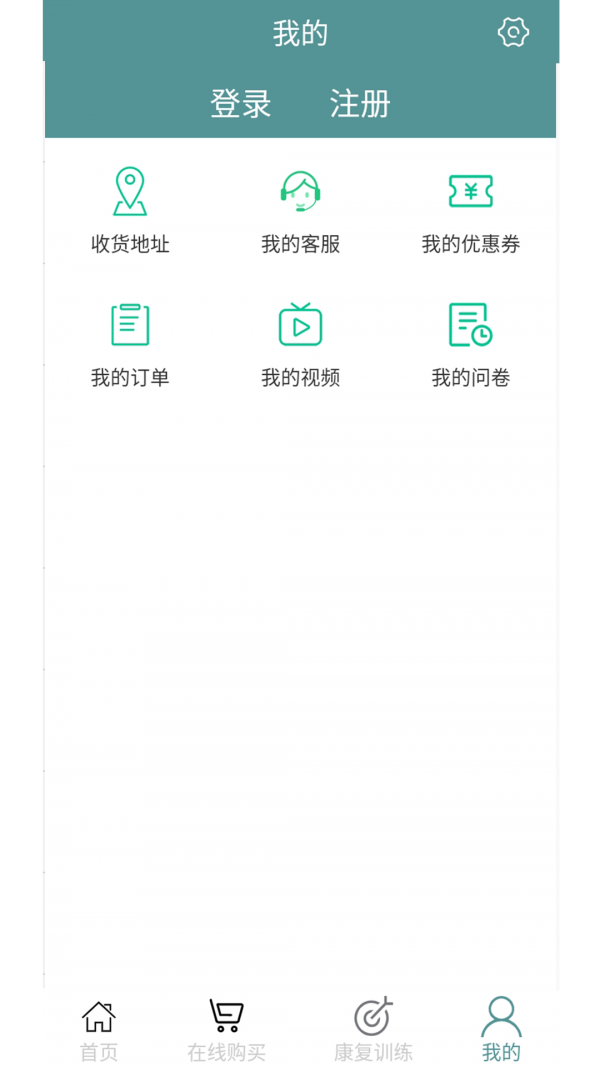Open 收货地址 shipping addresses
600x1067 pixels.
pyautogui.click(x=130, y=211)
